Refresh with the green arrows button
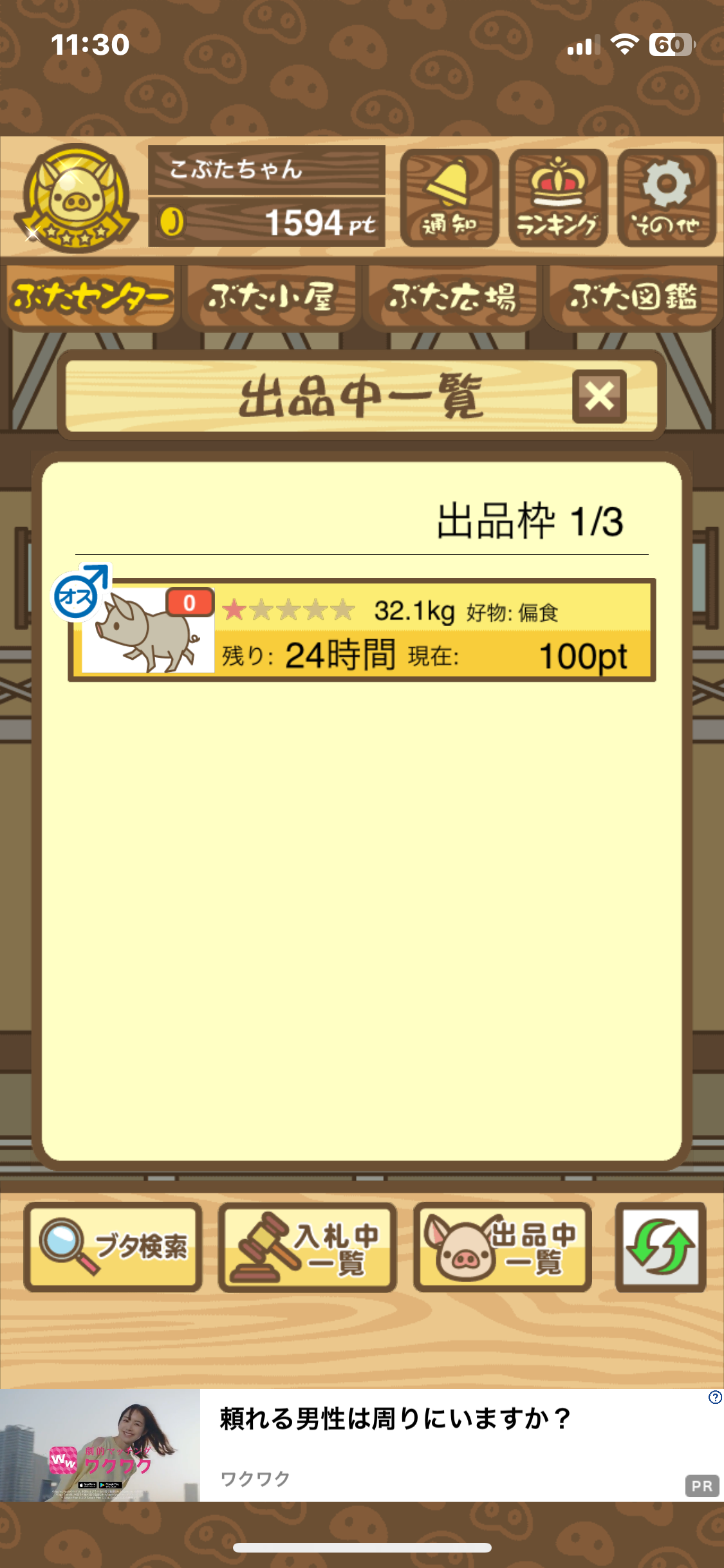 coord(660,1247)
